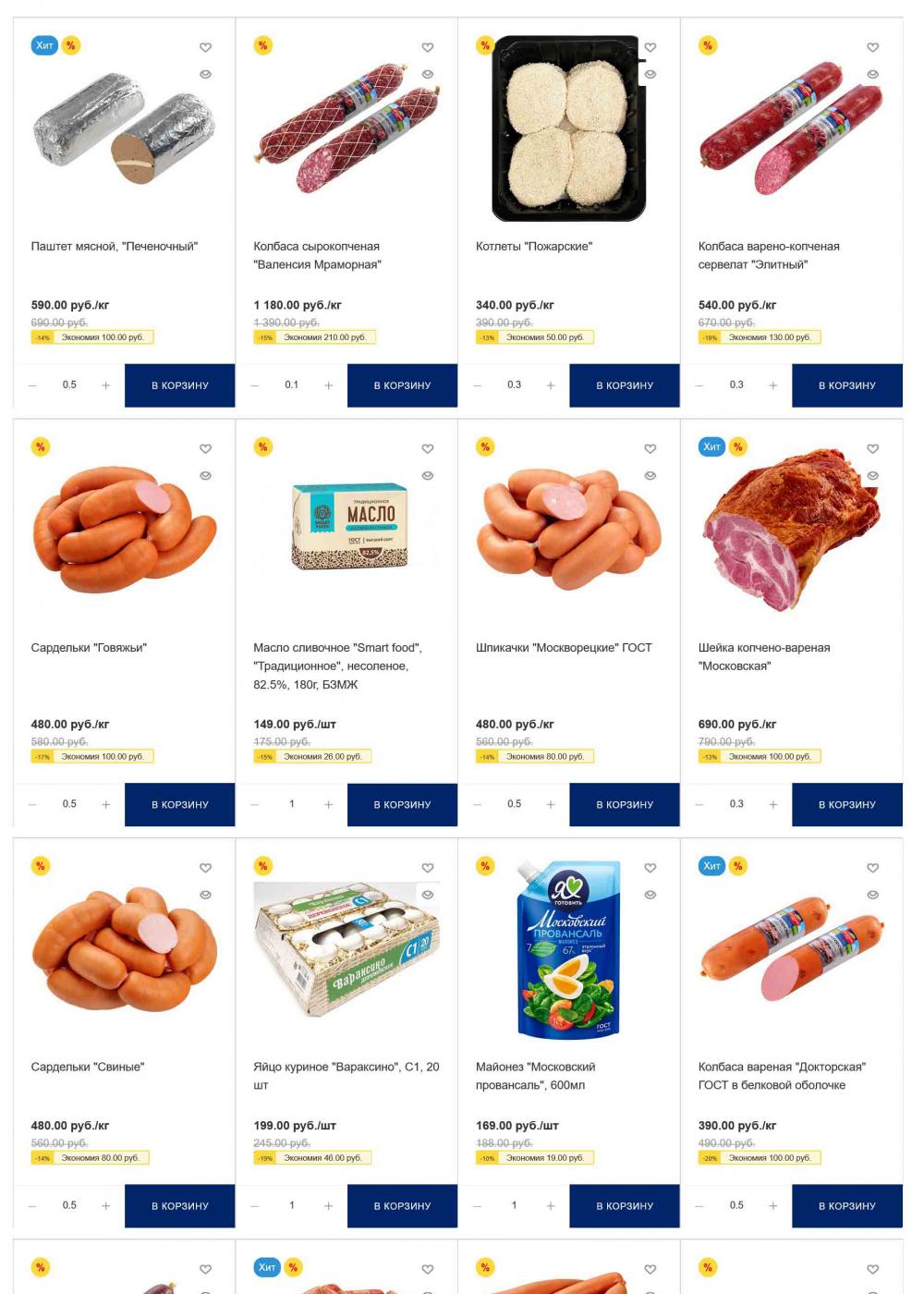Add Сардельки Свиные to cart
The height and width of the screenshot is (1294, 924).
[x=179, y=1206]
